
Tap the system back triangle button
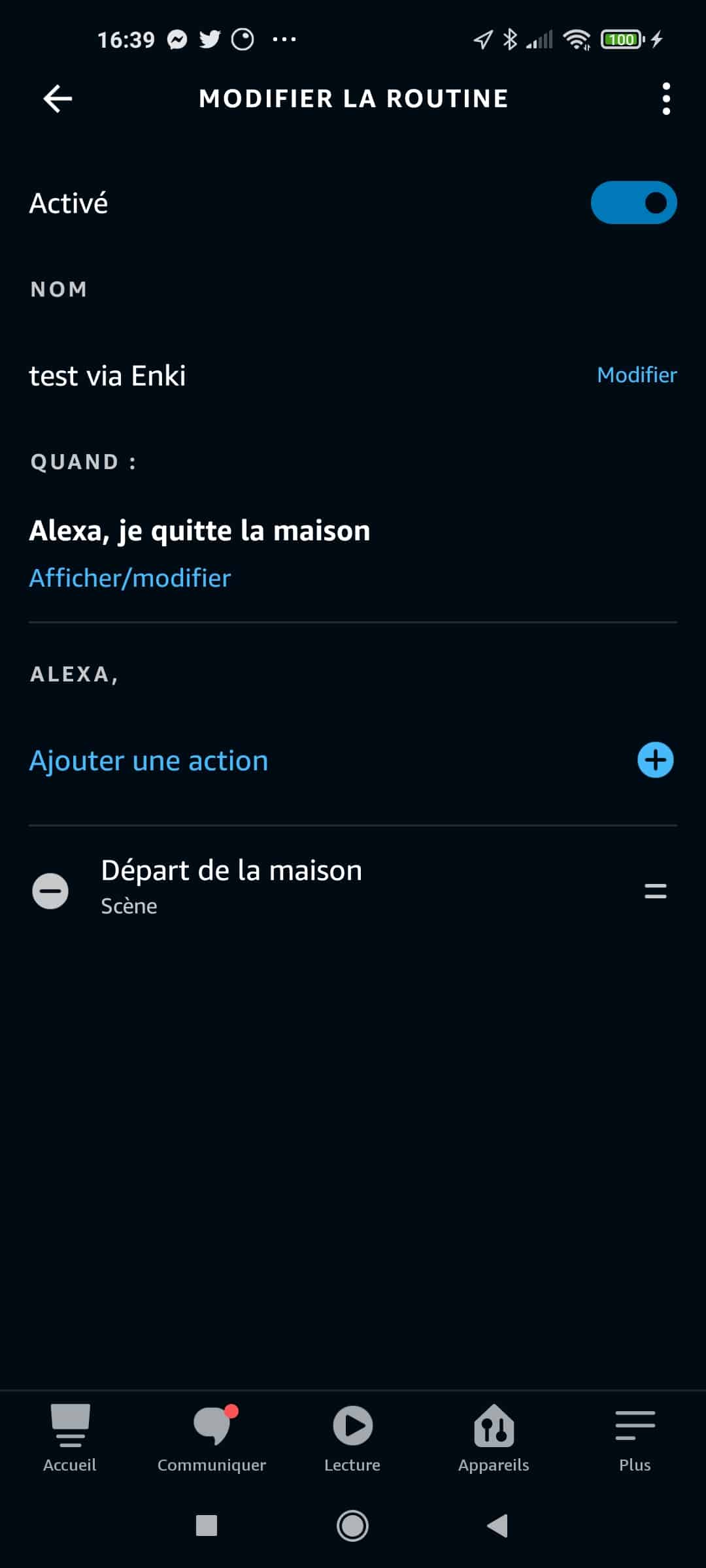click(x=497, y=1526)
